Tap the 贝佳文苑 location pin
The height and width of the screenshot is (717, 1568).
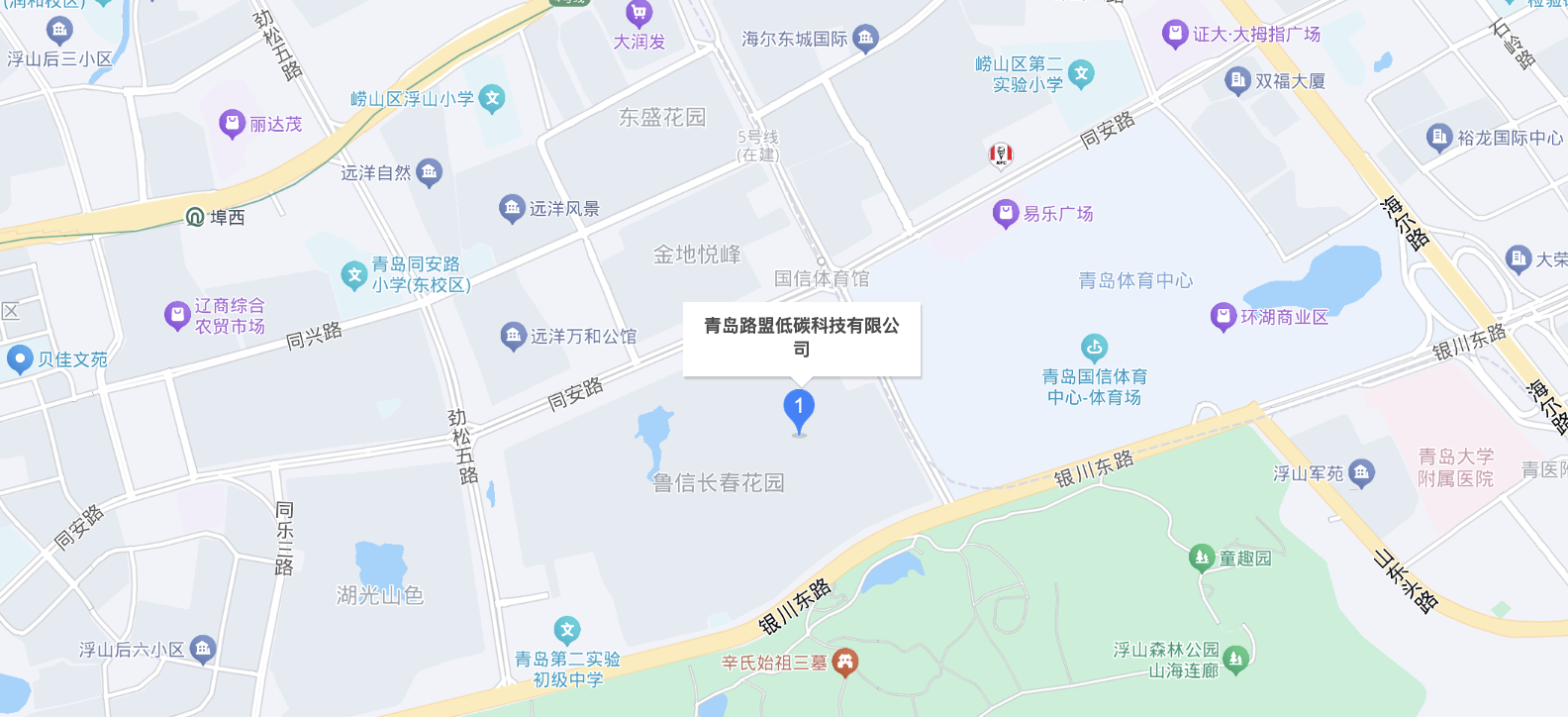pyautogui.click(x=20, y=358)
